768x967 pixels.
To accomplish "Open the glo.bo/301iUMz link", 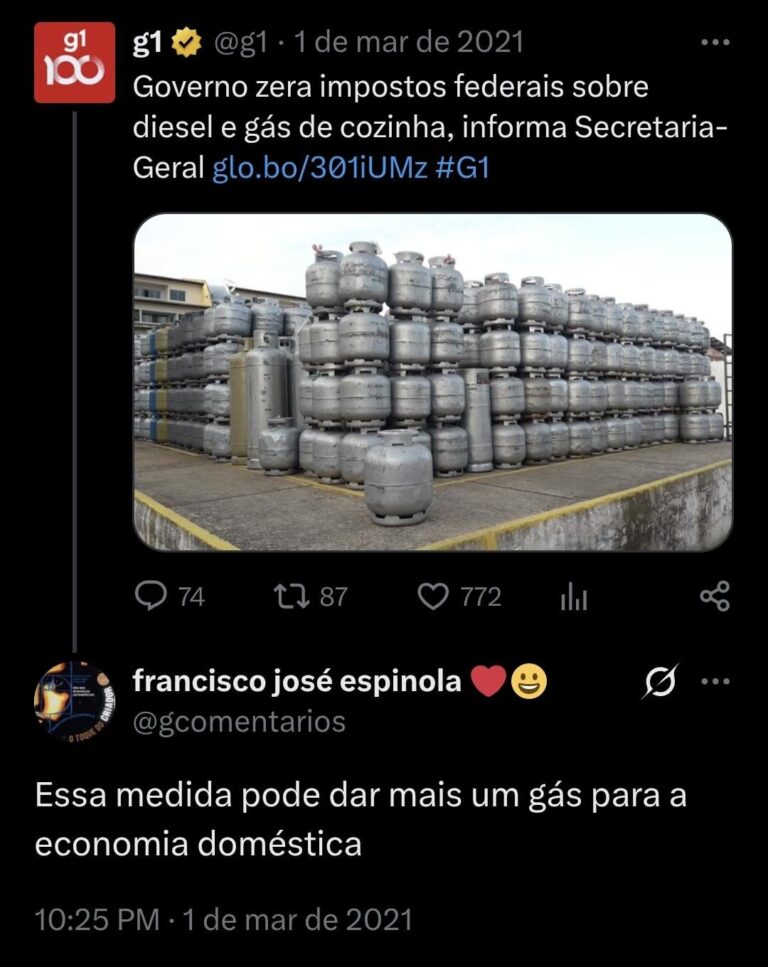I will click(x=321, y=167).
